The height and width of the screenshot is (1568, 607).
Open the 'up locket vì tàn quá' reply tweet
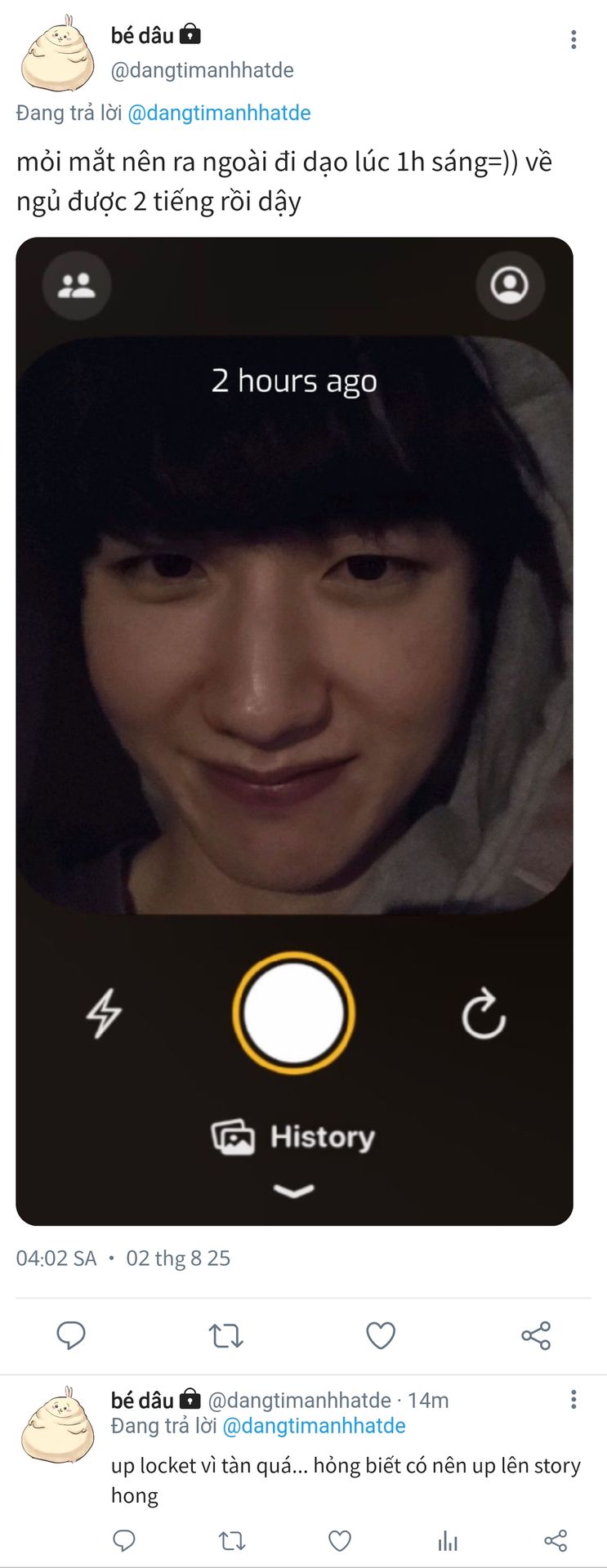[x=345, y=1480]
